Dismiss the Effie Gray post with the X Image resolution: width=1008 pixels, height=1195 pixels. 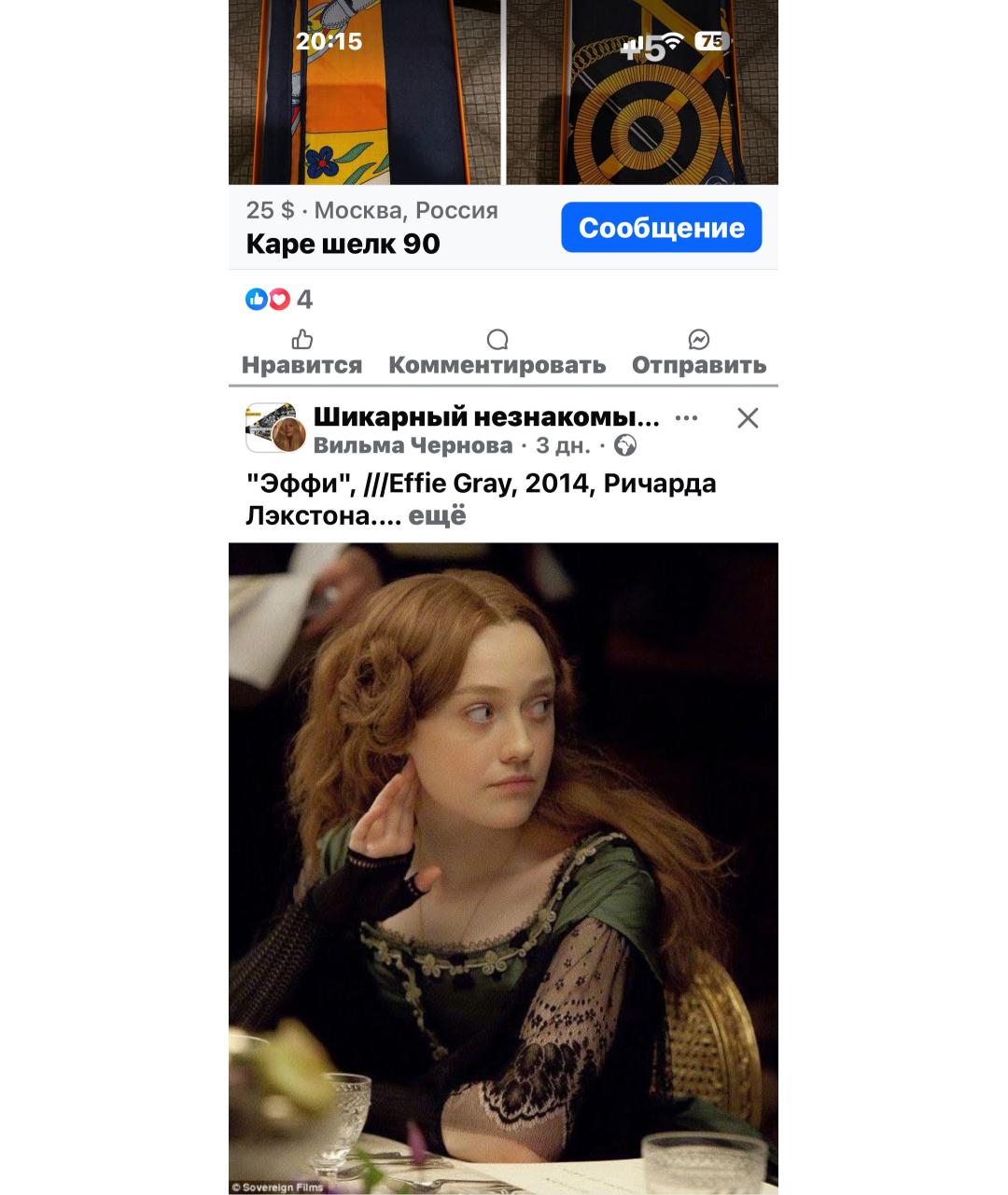pos(748,418)
